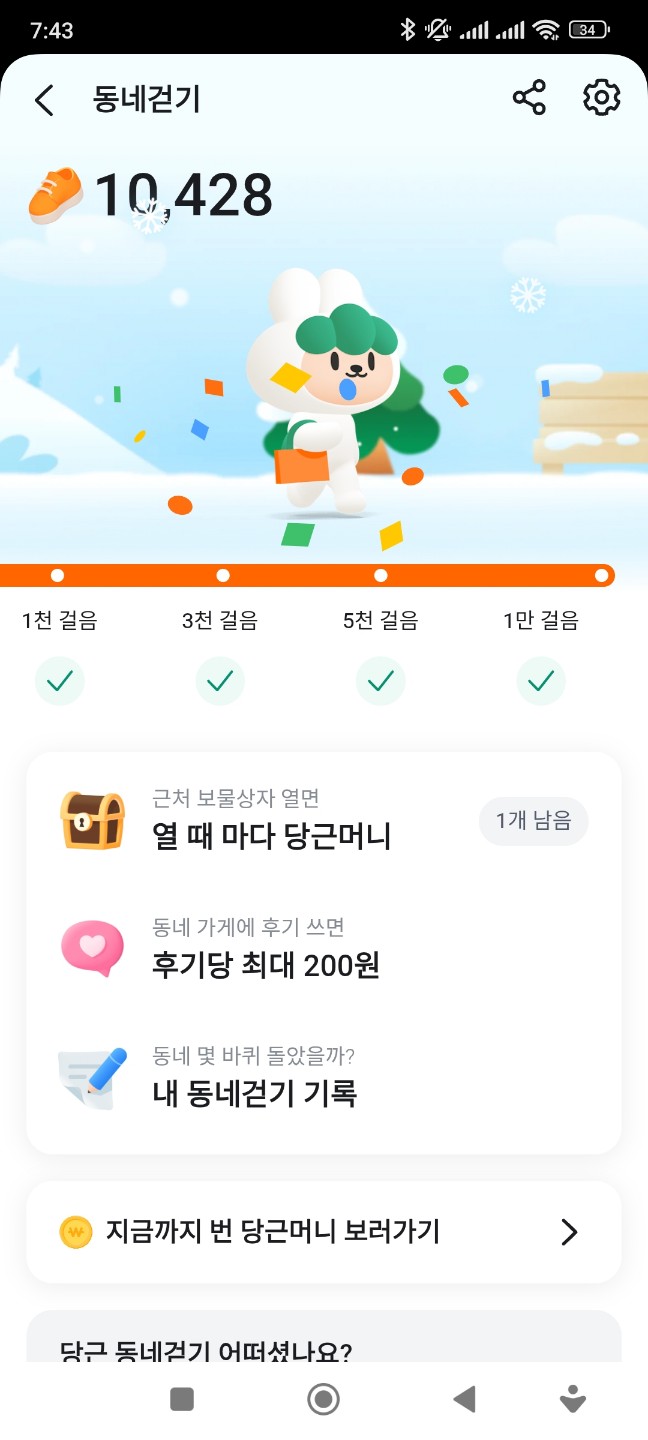This screenshot has height=1440, width=648.
Task: Tap the 3천 걸음 reward checkmark
Action: pyautogui.click(x=220, y=682)
